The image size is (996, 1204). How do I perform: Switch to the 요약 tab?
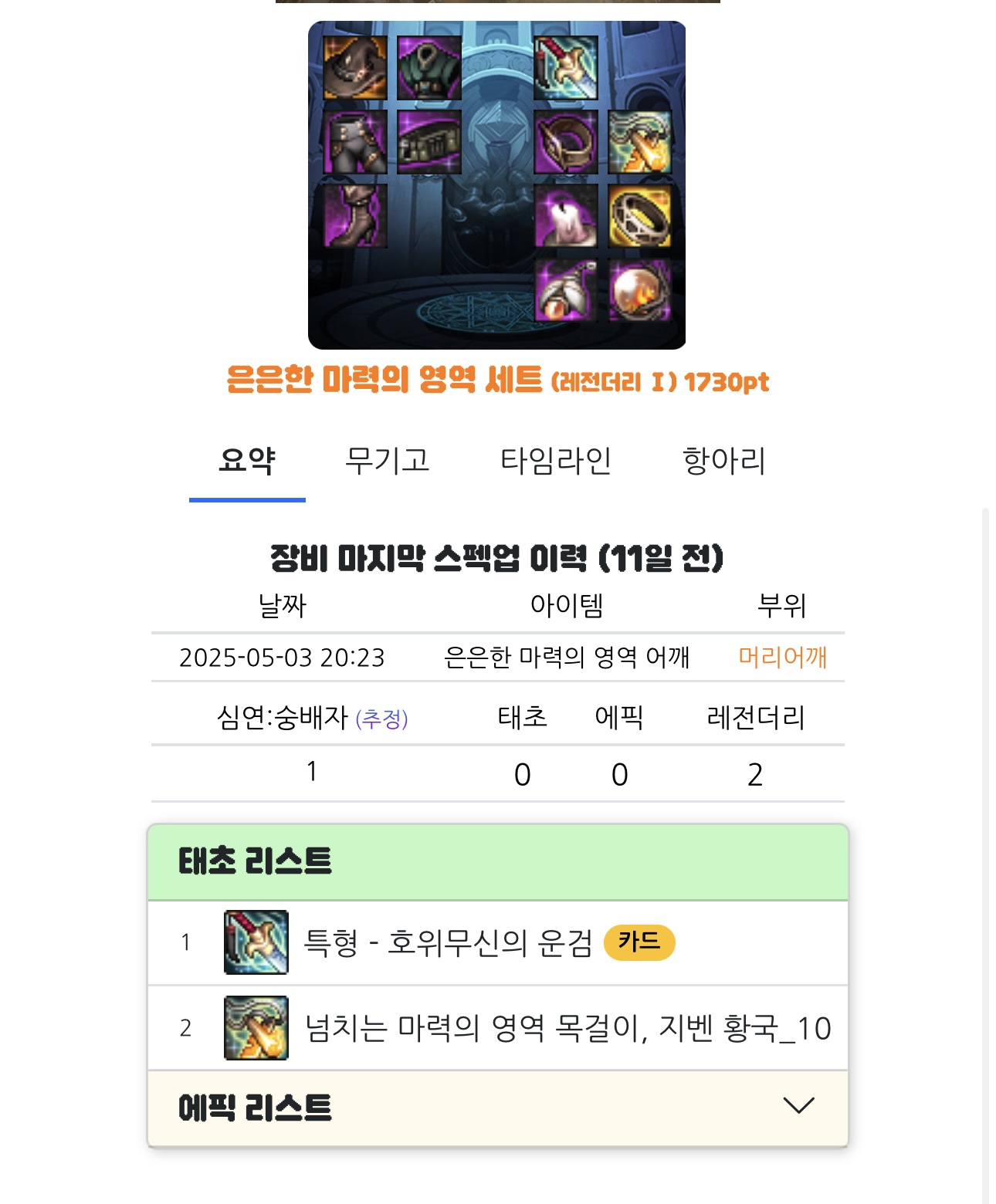coord(247,461)
